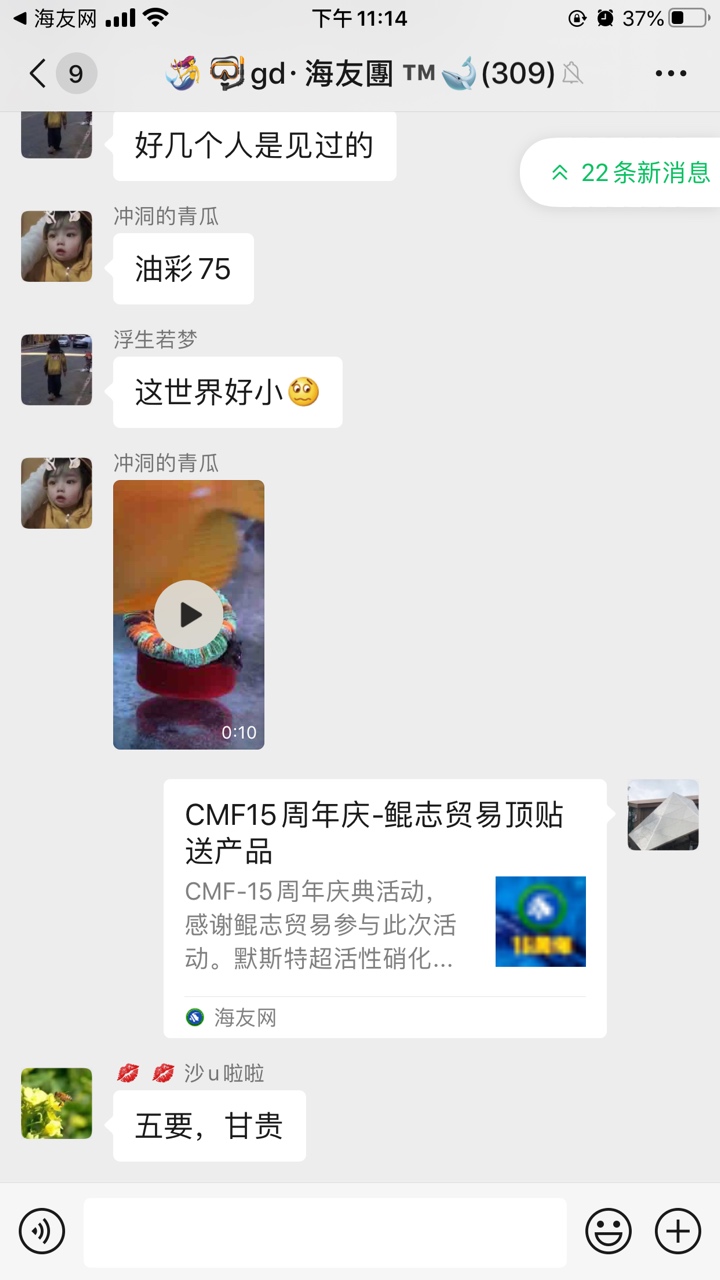This screenshot has height=1280, width=720.
Task: Open the group chat overflow menu
Action: point(670,74)
